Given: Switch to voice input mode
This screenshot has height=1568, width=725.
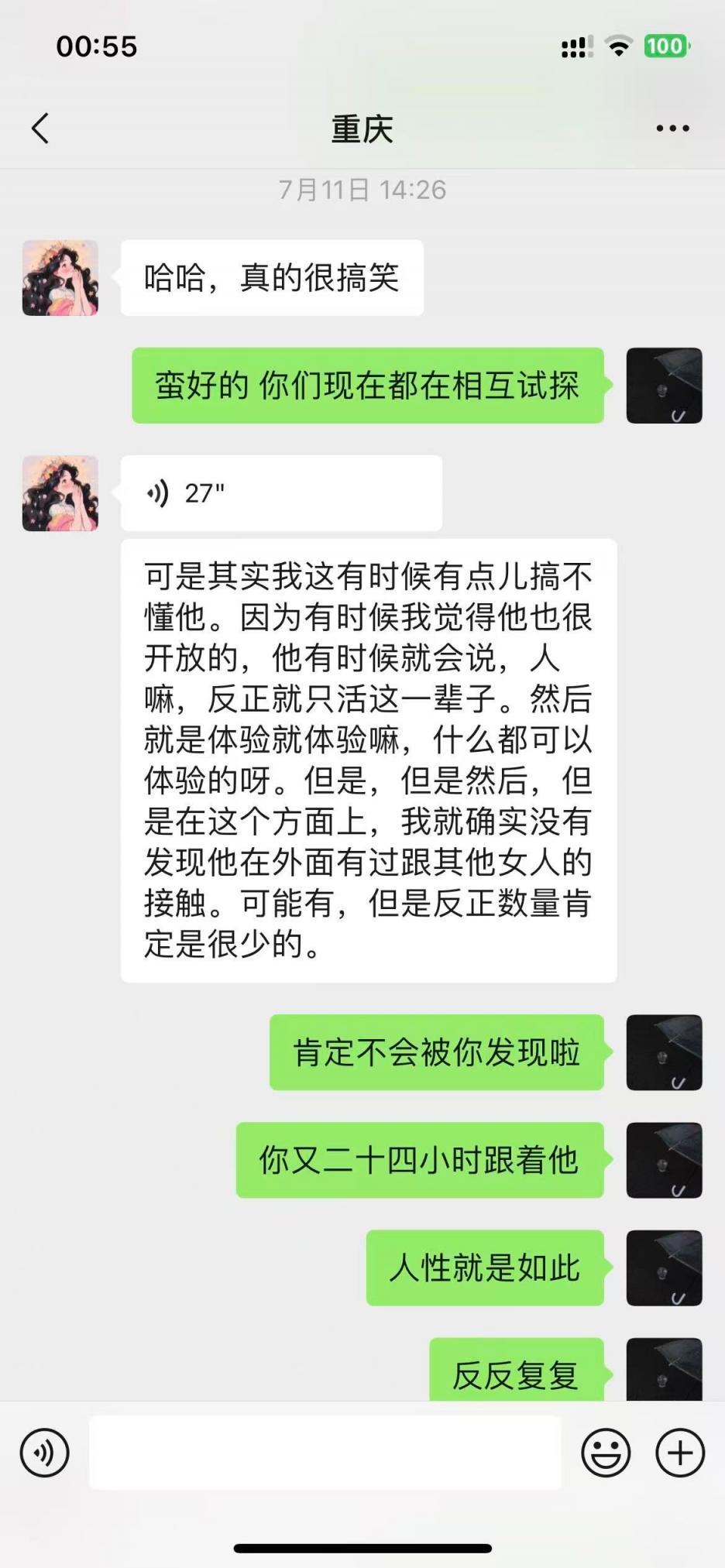Looking at the screenshot, I should [45, 1453].
